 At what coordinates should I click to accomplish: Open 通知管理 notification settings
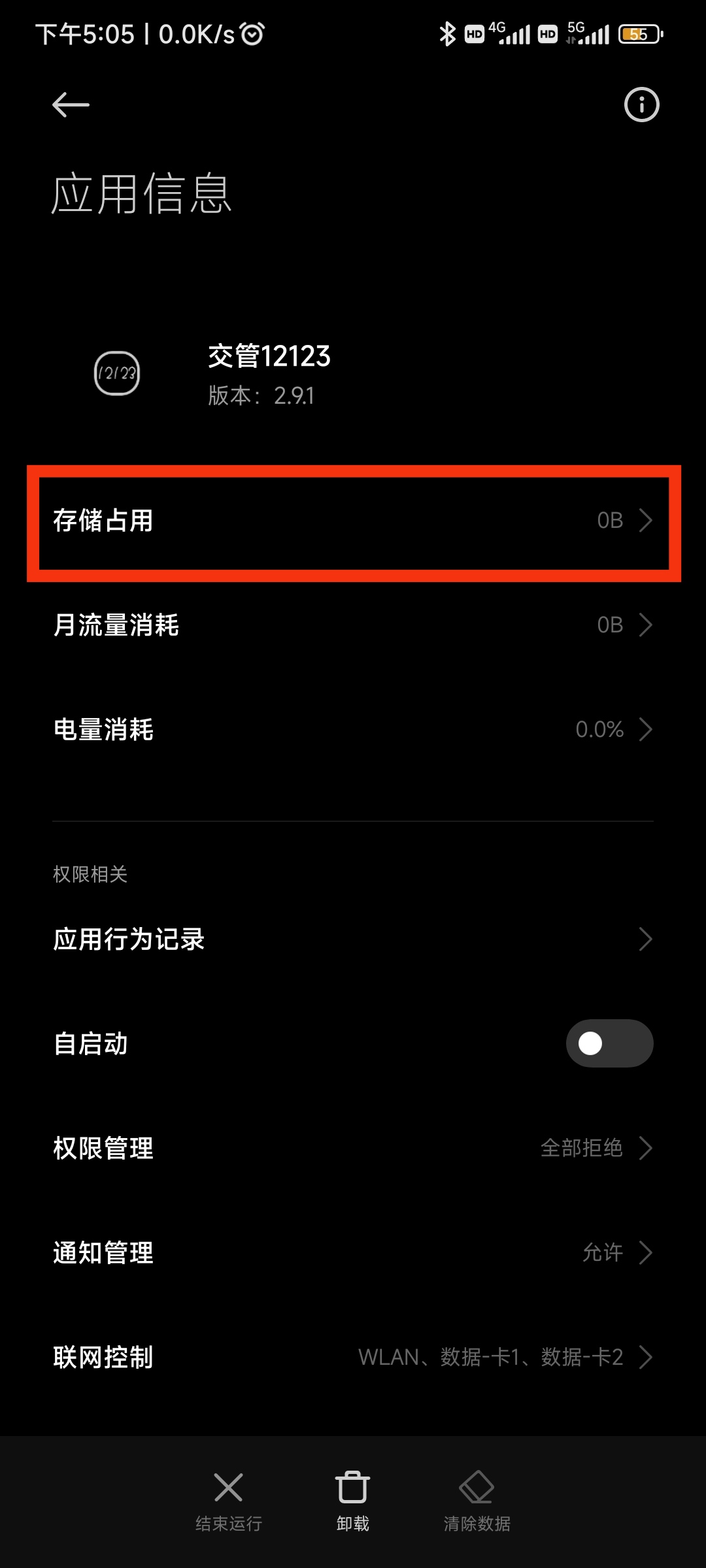pos(353,1253)
